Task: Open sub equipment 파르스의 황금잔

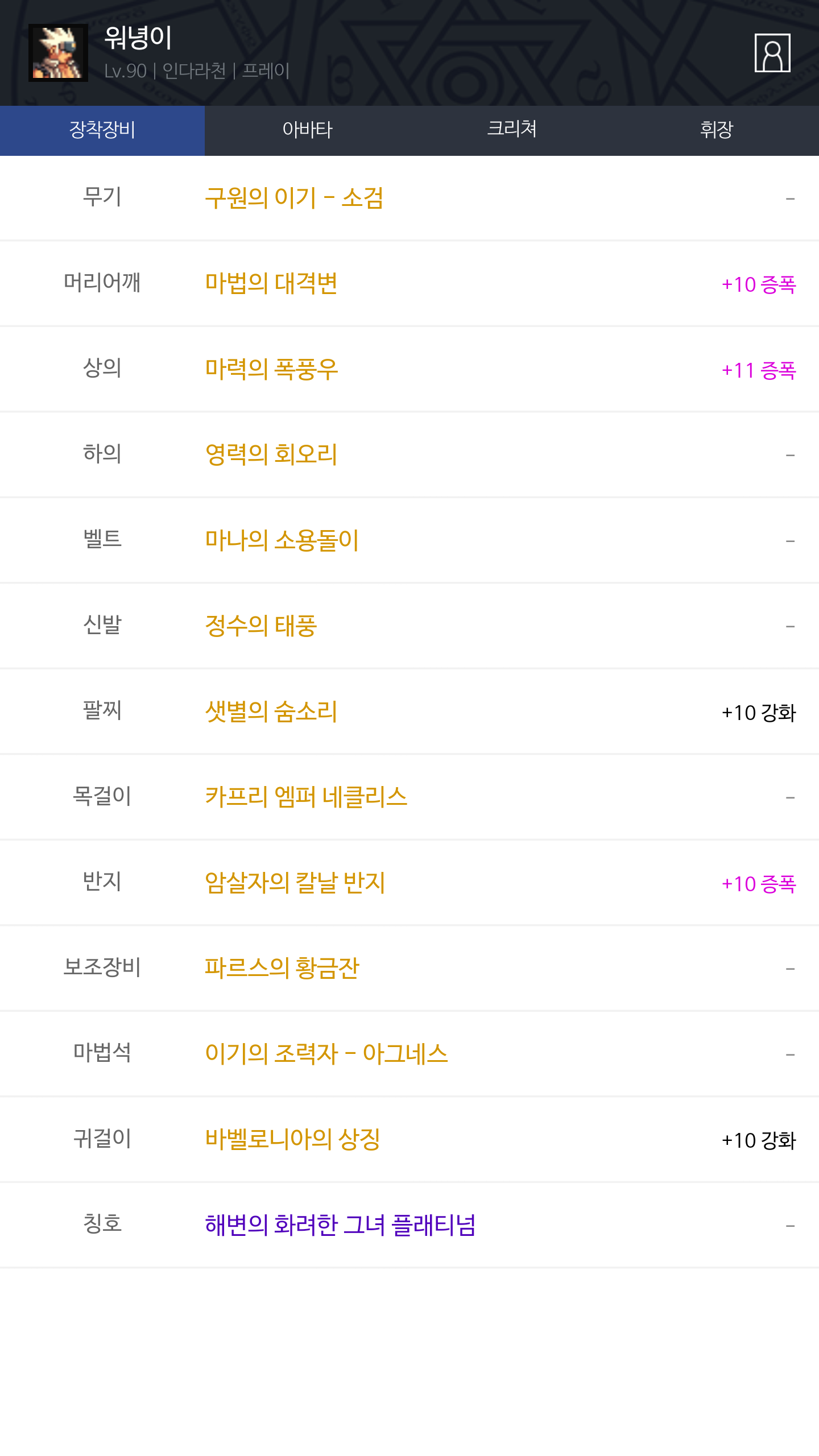Action: point(282,968)
